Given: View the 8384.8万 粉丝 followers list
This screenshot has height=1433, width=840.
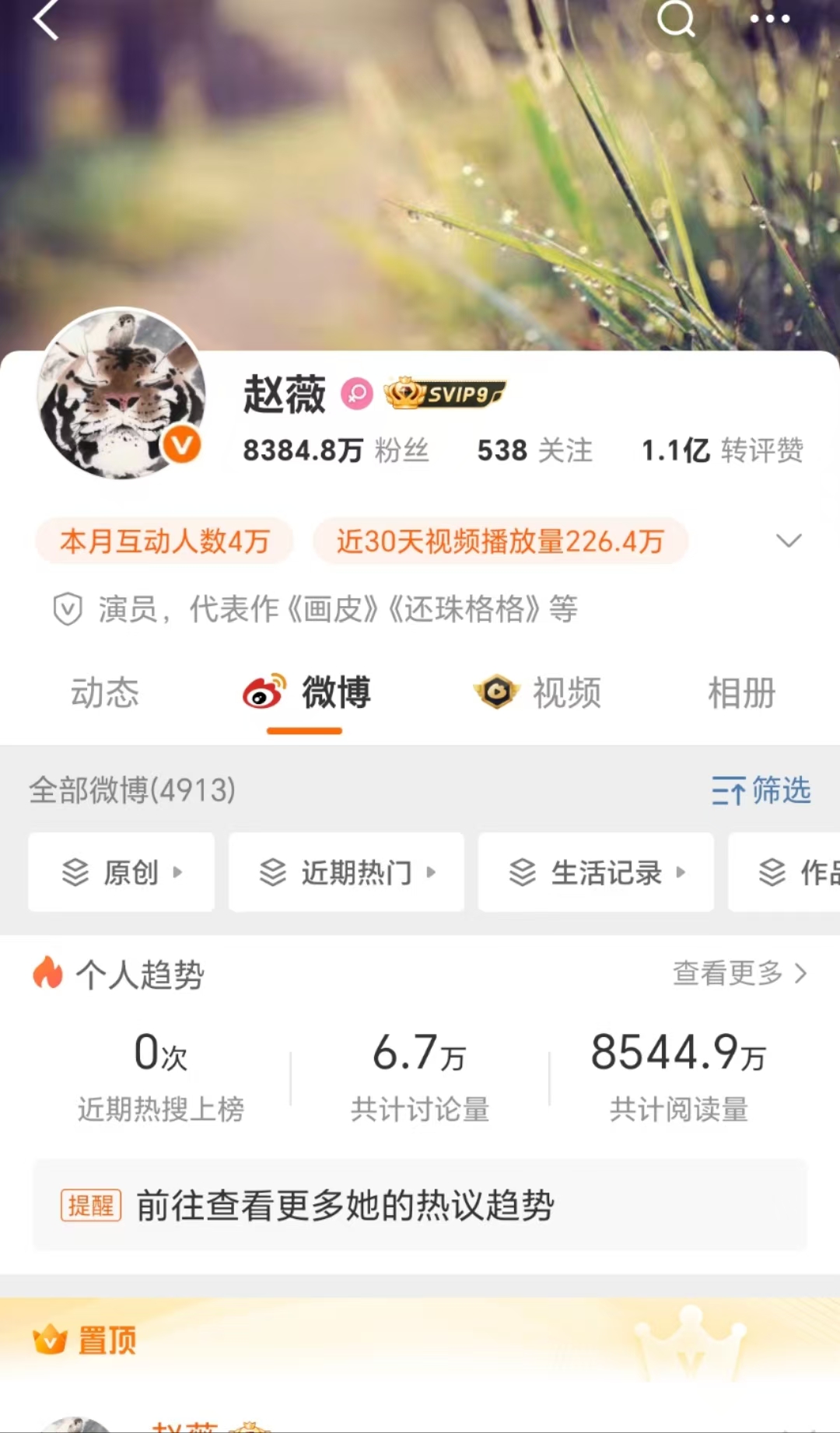Looking at the screenshot, I should point(335,450).
